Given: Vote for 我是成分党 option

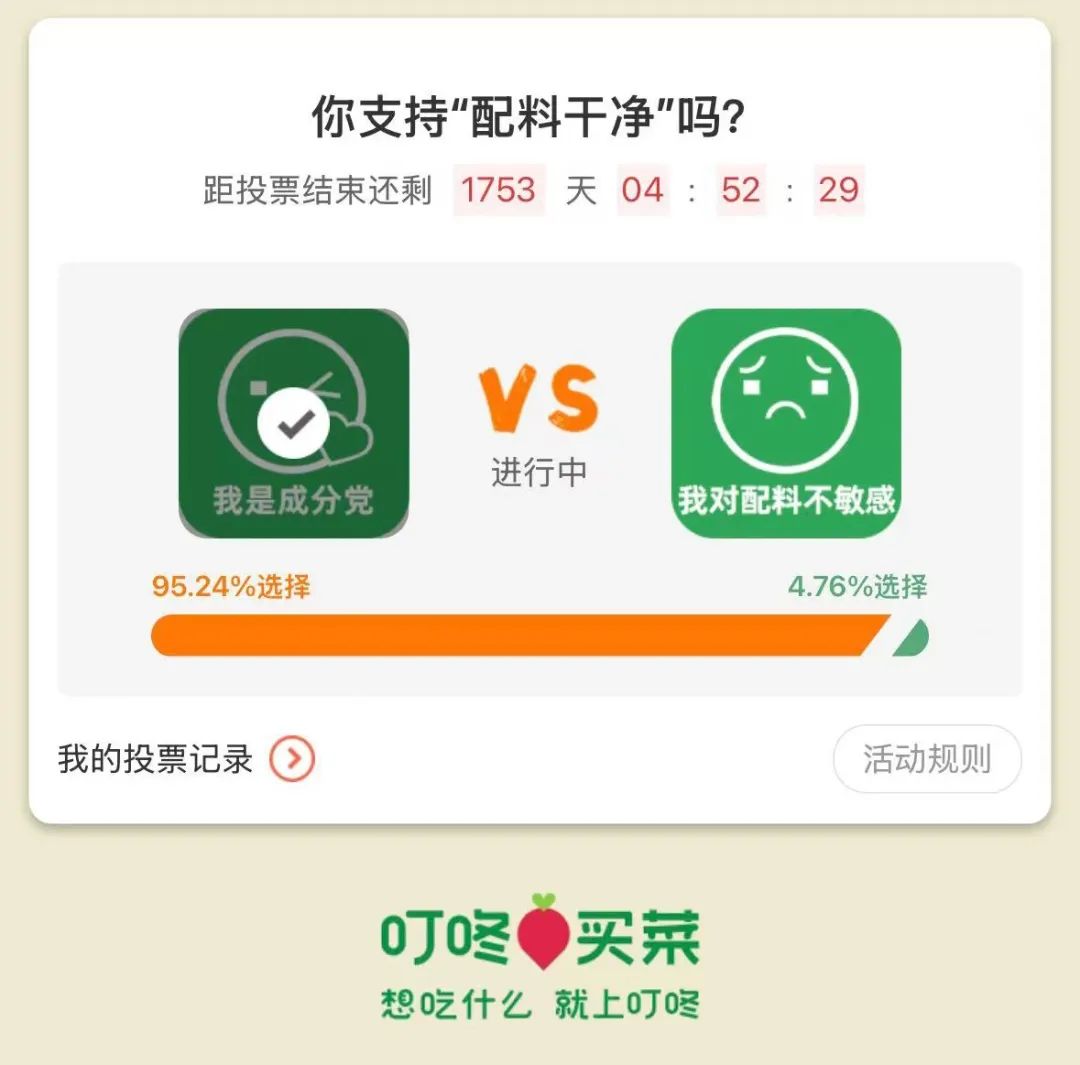Looking at the screenshot, I should click(294, 423).
